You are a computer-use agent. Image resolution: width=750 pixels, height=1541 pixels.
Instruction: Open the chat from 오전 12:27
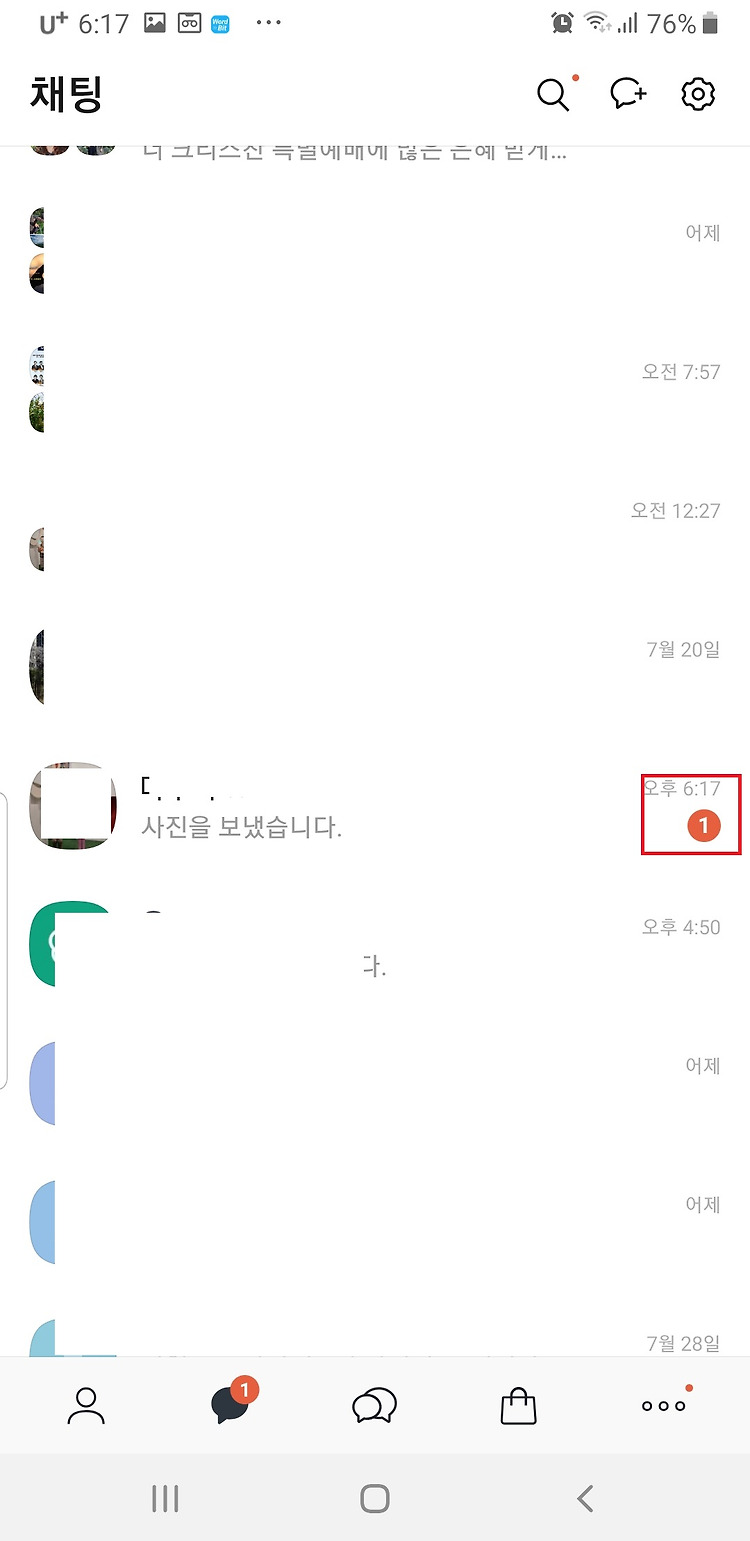[375, 529]
